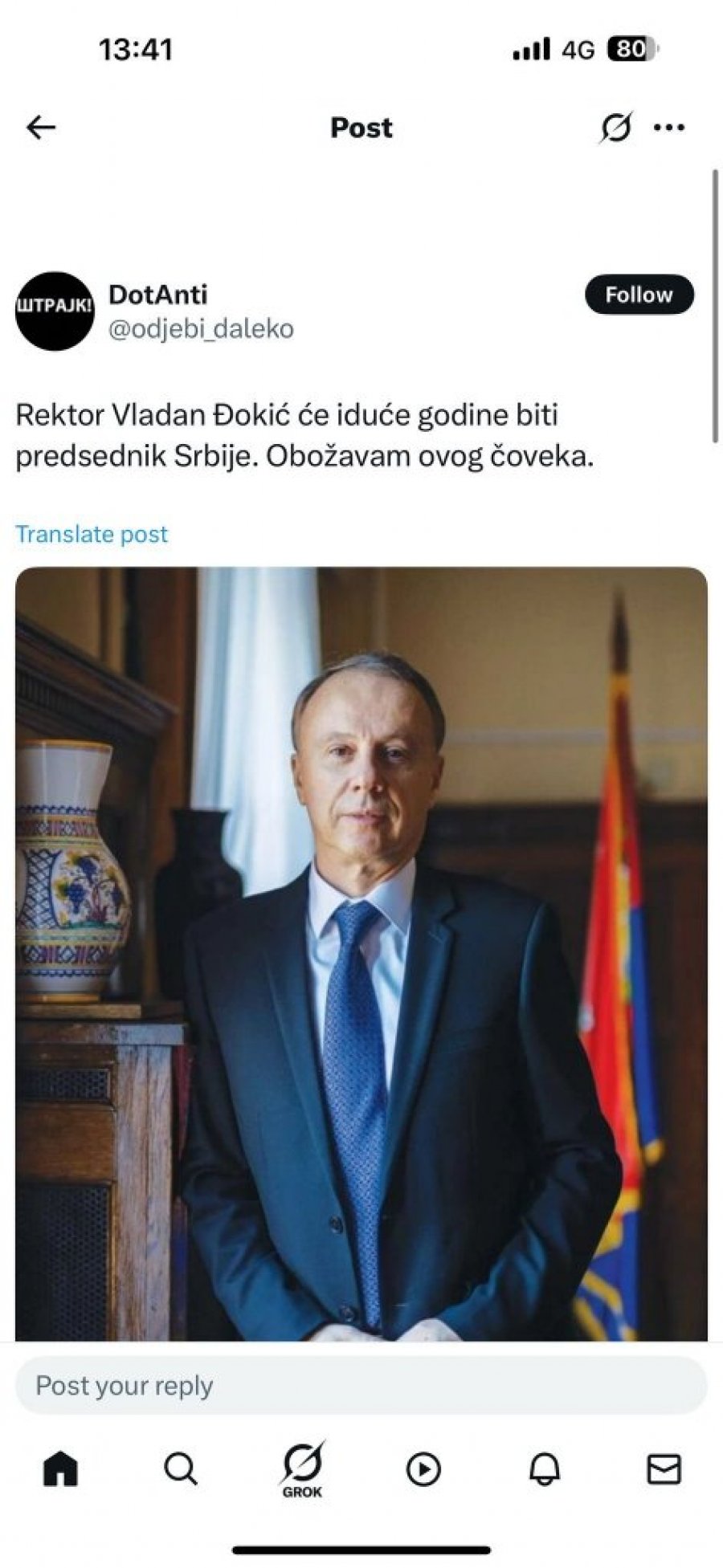Switch to the Search tab
Screen dimensions: 723x1568
(181, 1468)
